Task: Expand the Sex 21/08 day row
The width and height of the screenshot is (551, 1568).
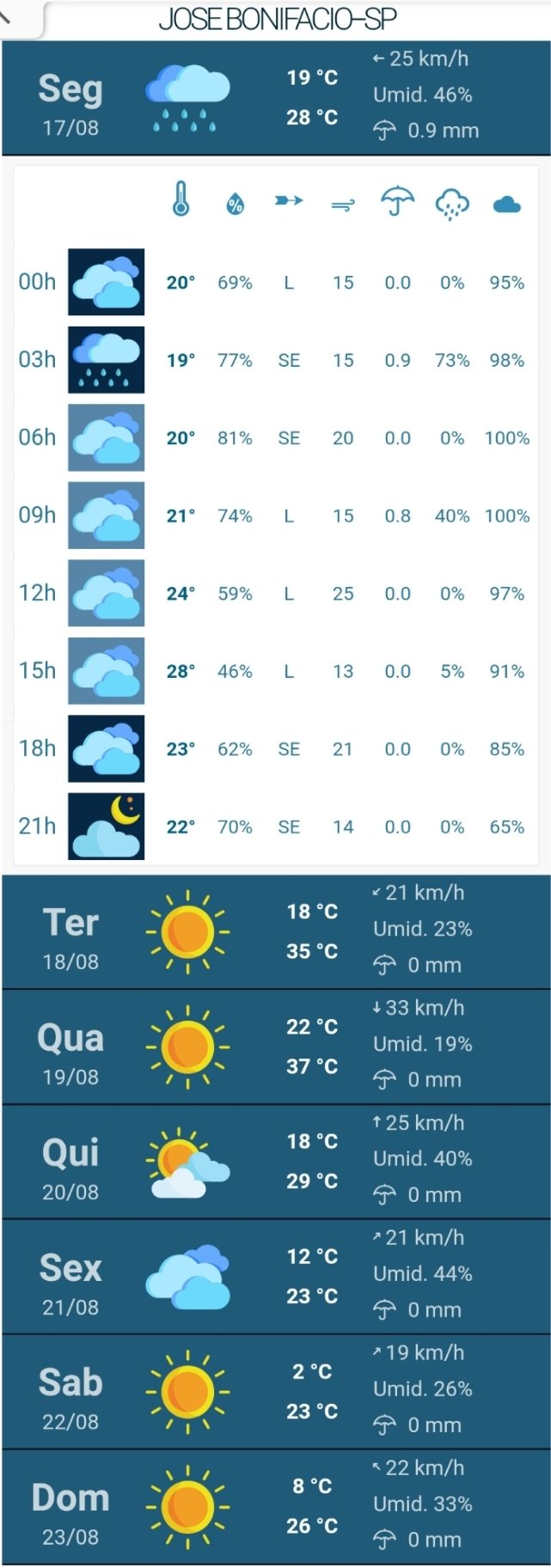Action: (275, 1277)
